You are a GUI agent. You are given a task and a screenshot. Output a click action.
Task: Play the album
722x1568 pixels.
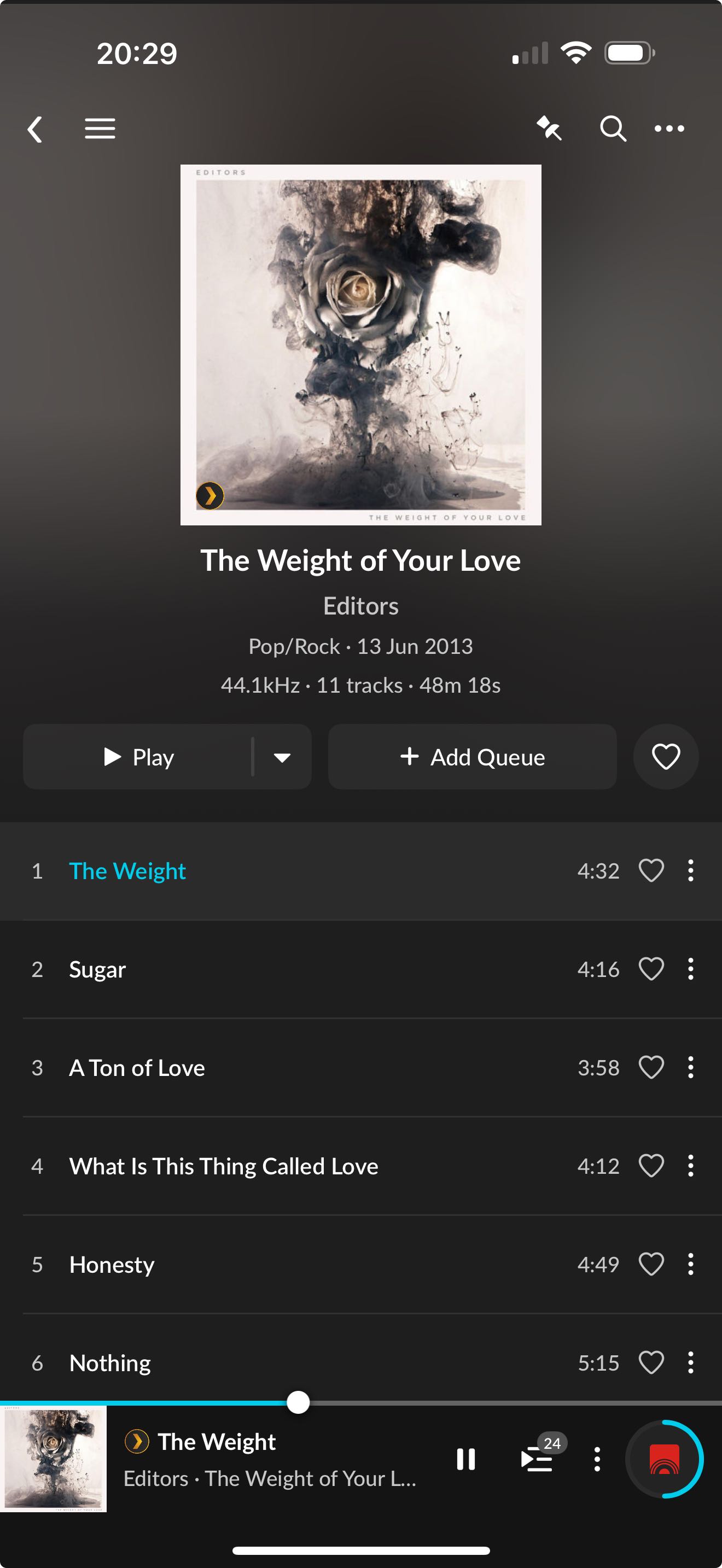pos(139,757)
